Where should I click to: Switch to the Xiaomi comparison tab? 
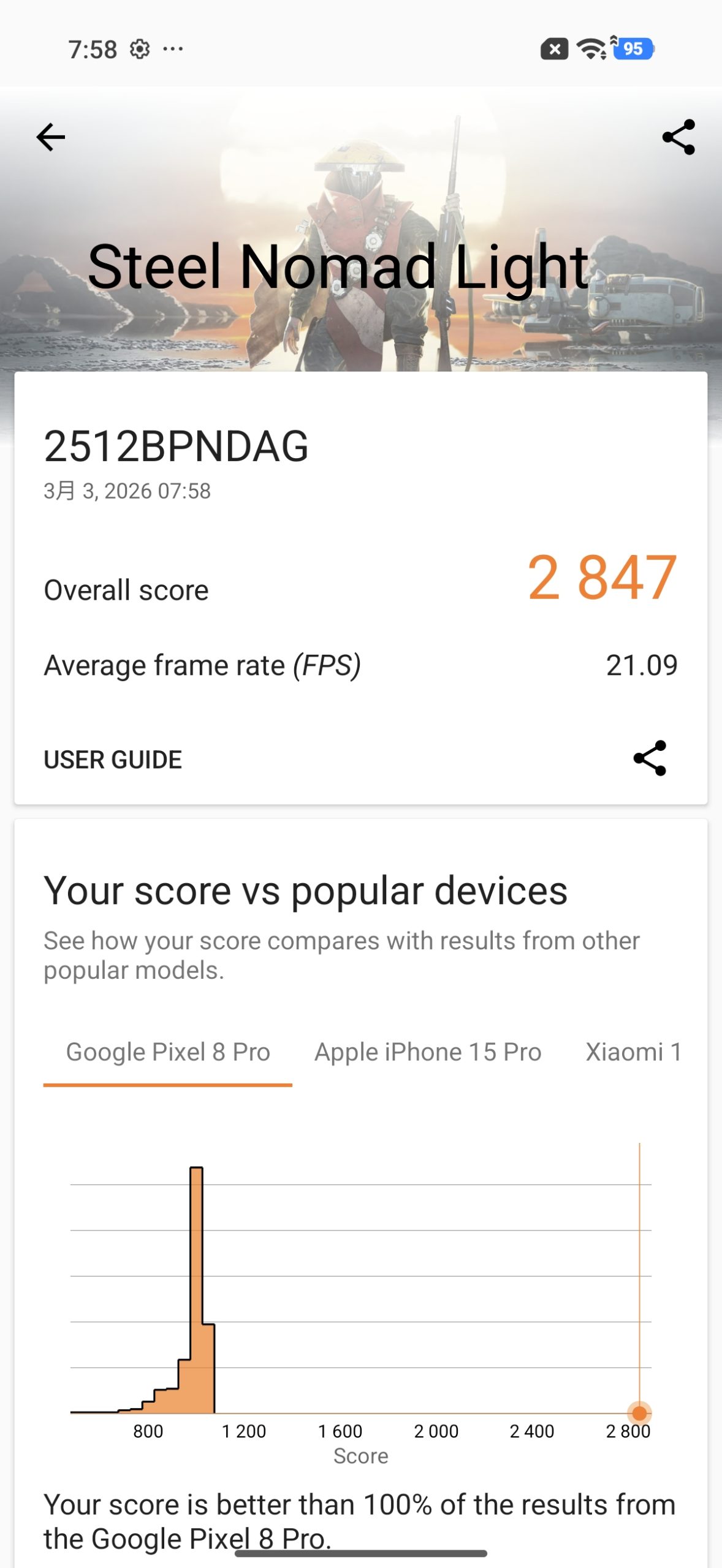pyautogui.click(x=634, y=1052)
